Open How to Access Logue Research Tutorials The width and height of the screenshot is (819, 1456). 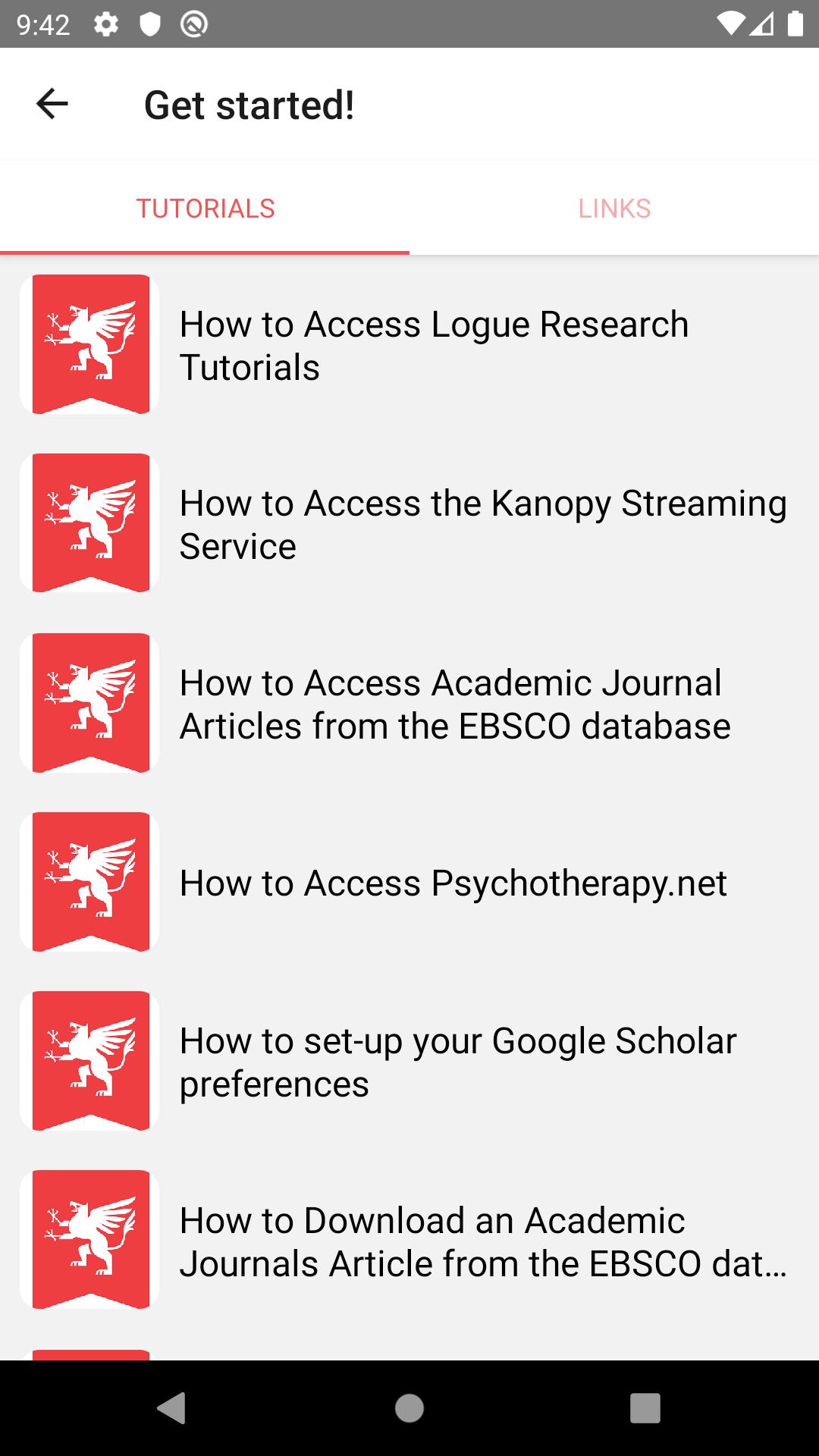(409, 345)
